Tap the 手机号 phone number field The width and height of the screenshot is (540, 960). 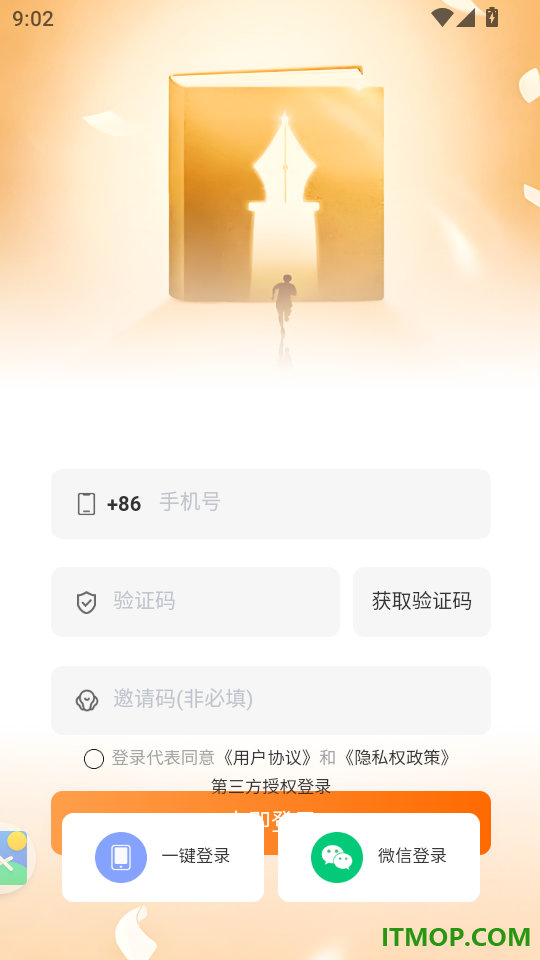271,504
